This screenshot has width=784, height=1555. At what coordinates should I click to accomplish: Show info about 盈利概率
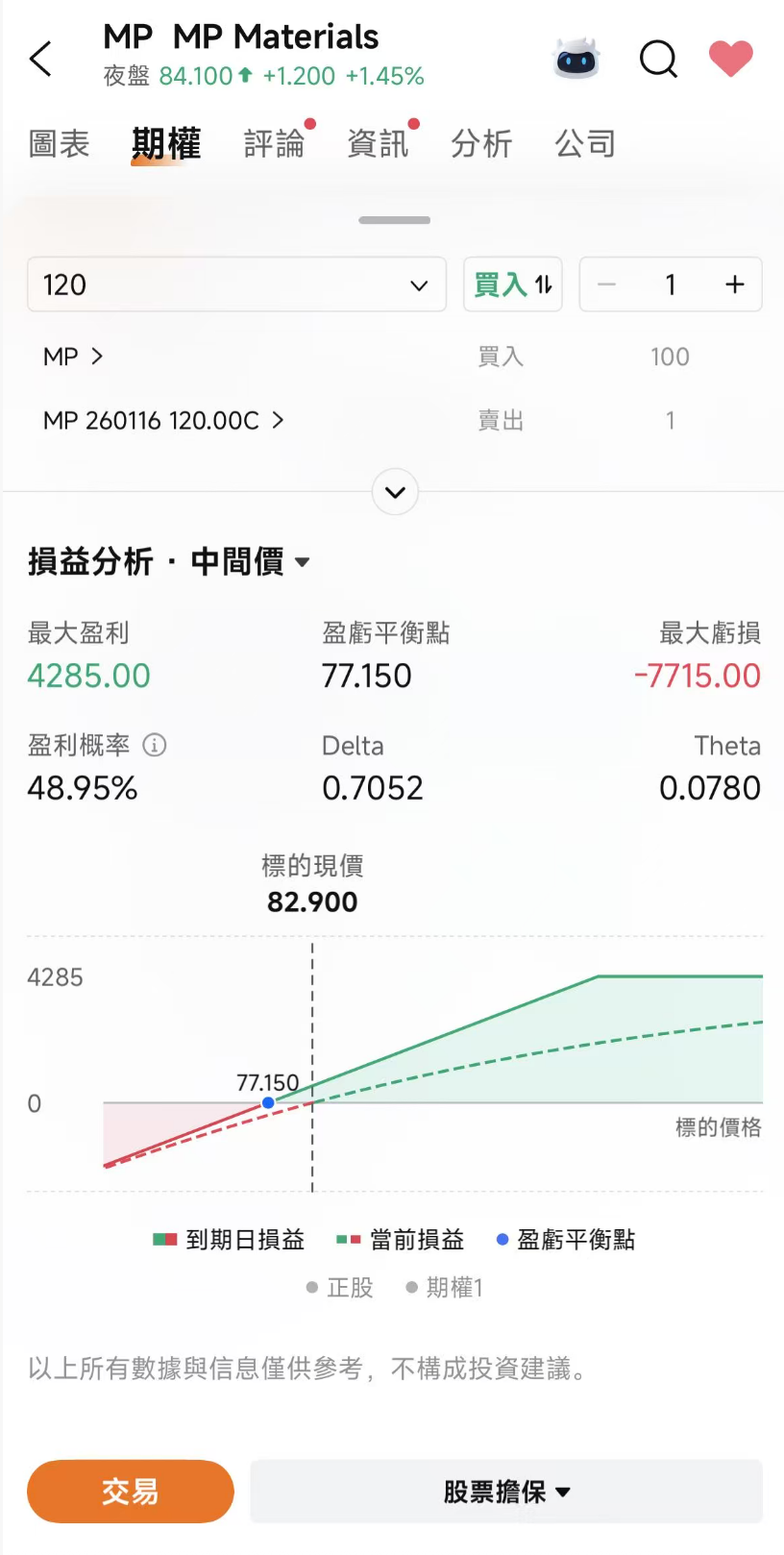tap(155, 745)
